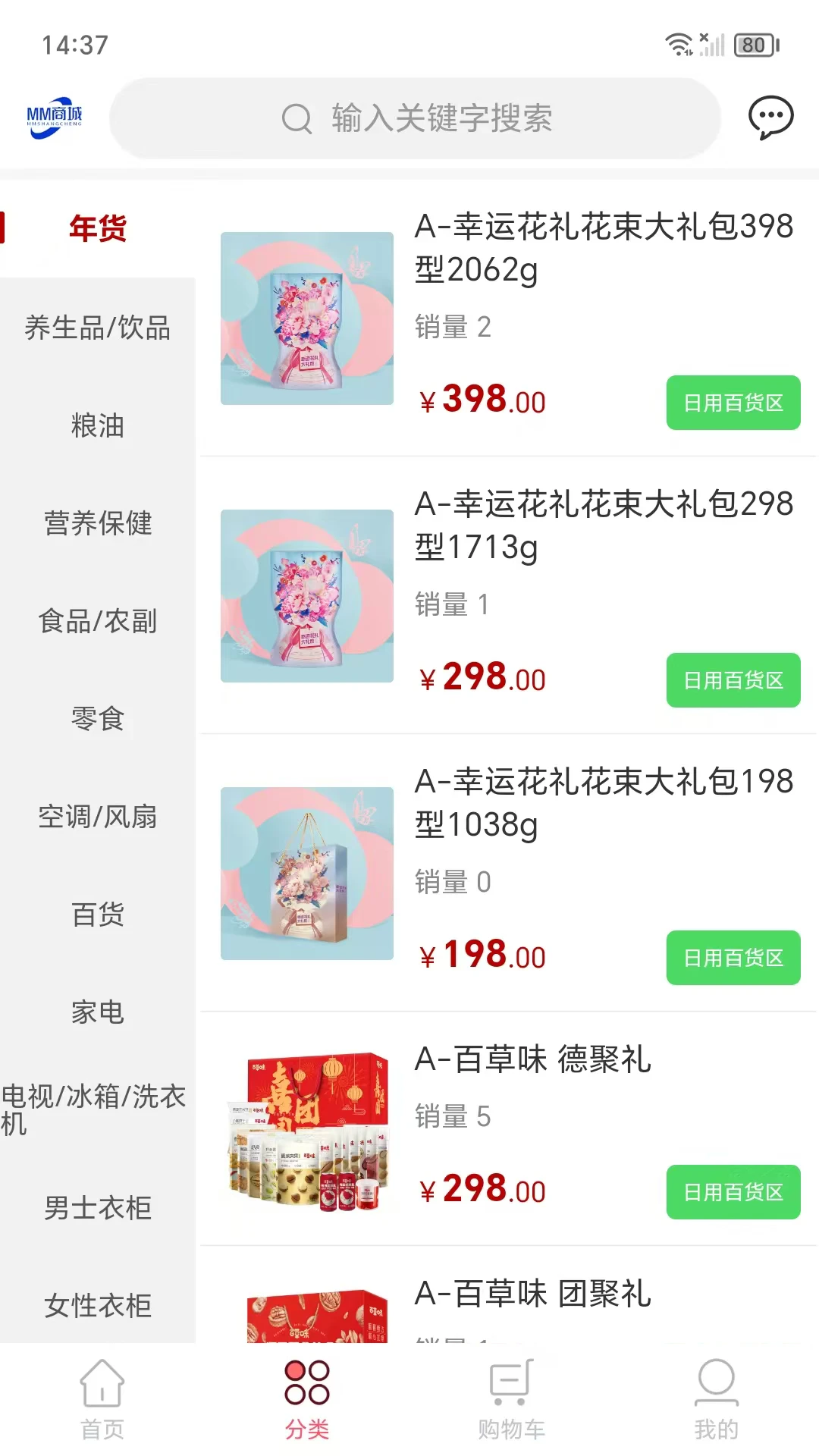This screenshot has width=819, height=1456.
Task: Open the 家电 category
Action: (97, 1012)
